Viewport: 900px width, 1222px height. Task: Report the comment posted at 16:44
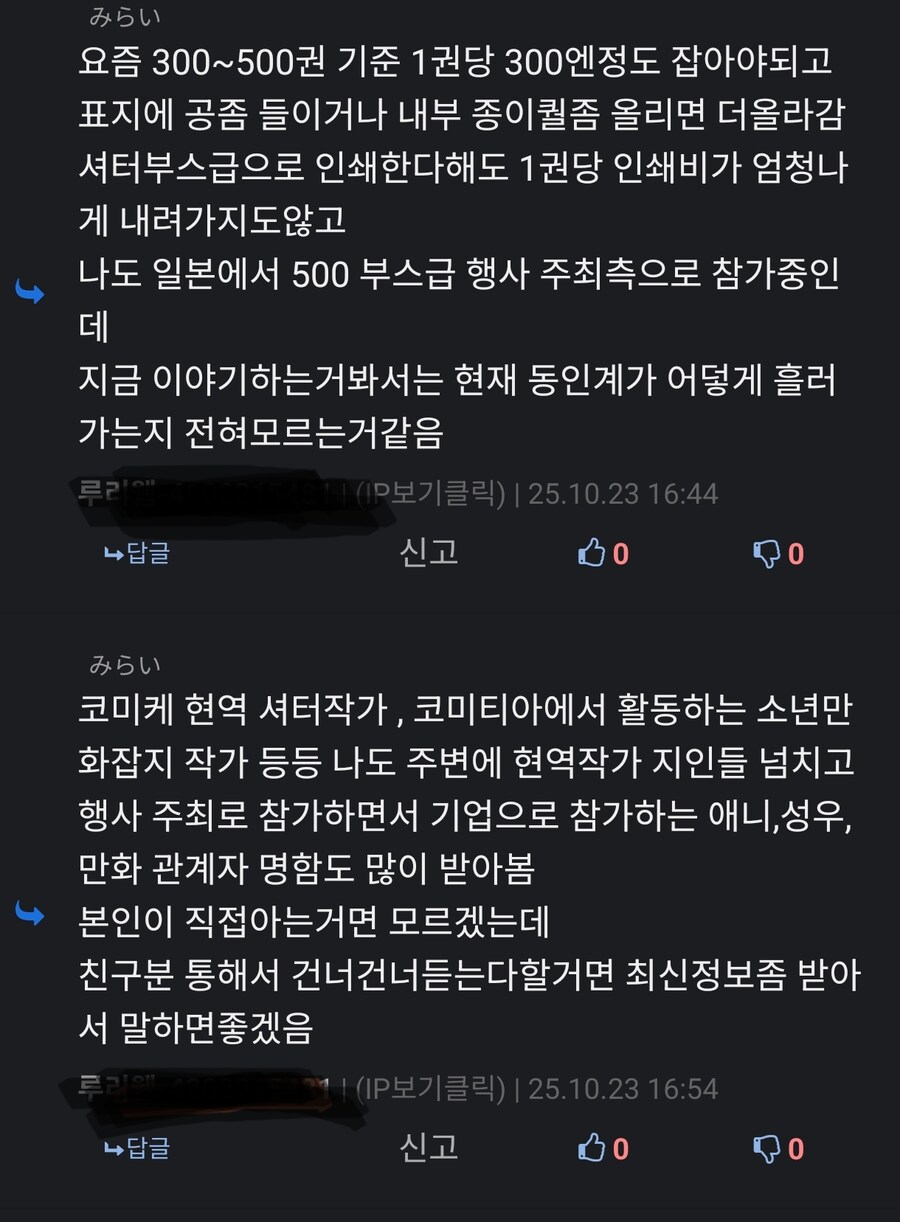[x=429, y=552]
